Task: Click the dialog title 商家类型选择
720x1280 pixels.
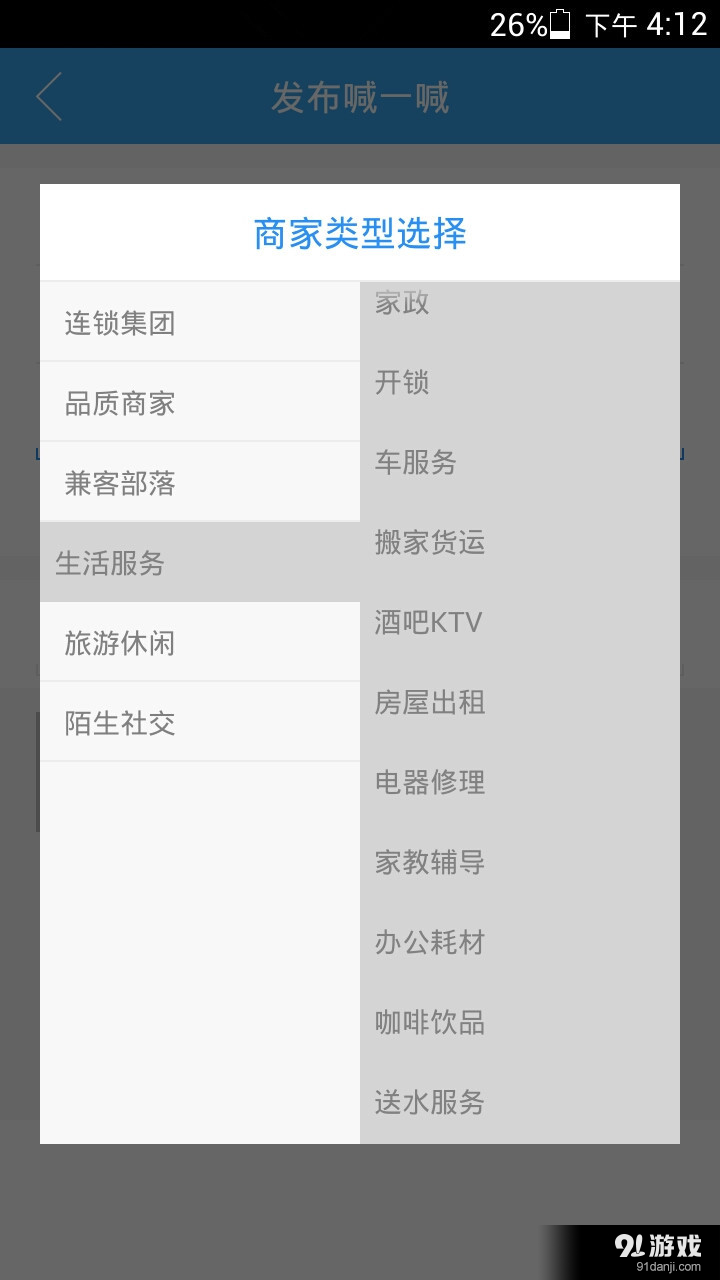Action: [360, 232]
